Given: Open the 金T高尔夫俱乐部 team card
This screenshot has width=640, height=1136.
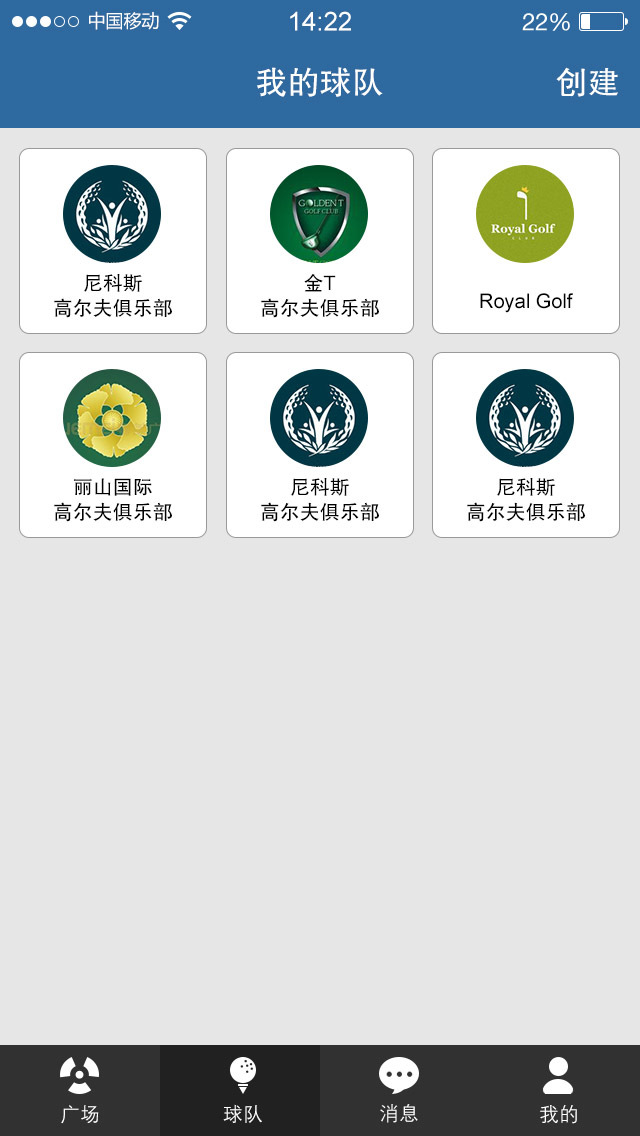Looking at the screenshot, I should tap(320, 241).
